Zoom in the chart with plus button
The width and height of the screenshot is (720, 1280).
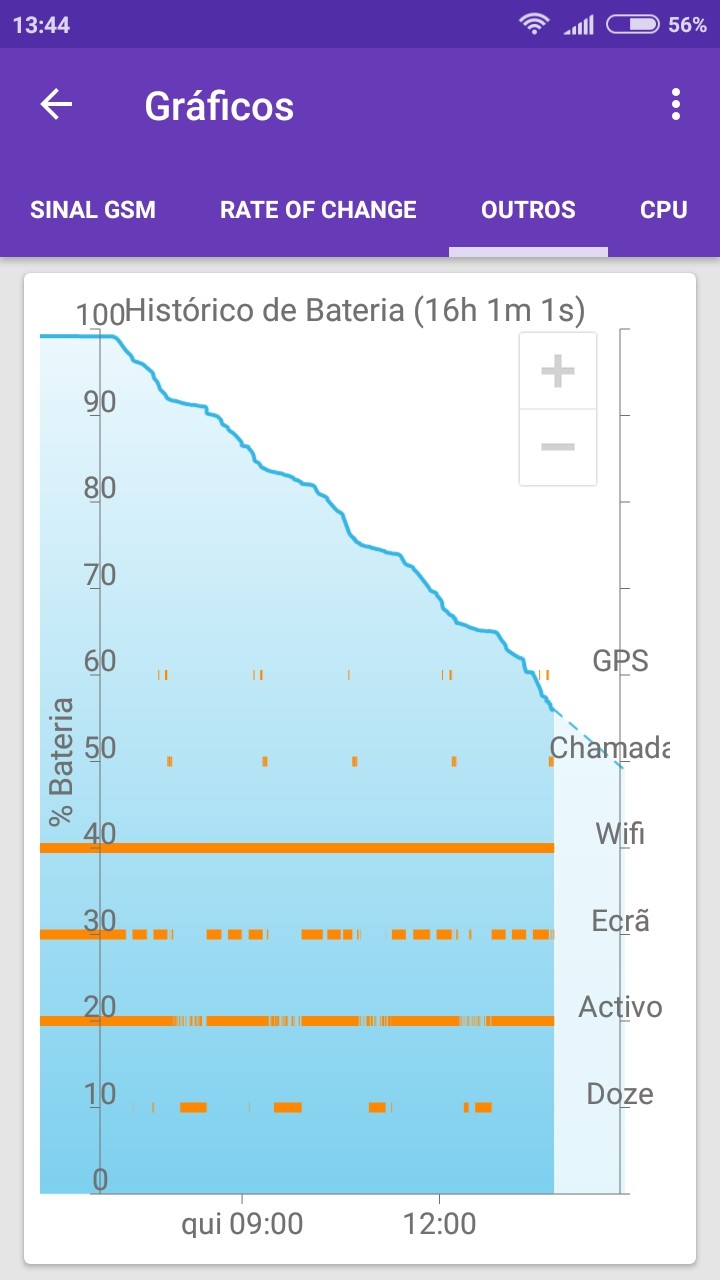(558, 371)
